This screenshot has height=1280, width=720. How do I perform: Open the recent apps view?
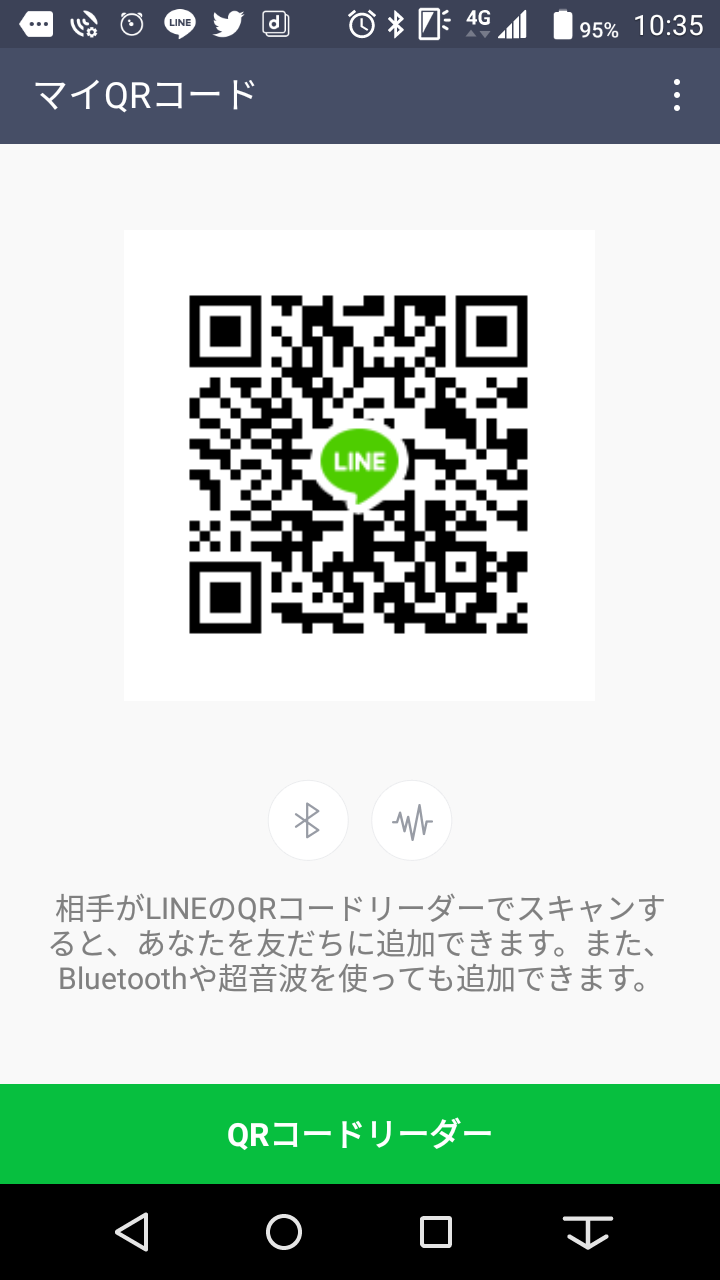tap(436, 1232)
